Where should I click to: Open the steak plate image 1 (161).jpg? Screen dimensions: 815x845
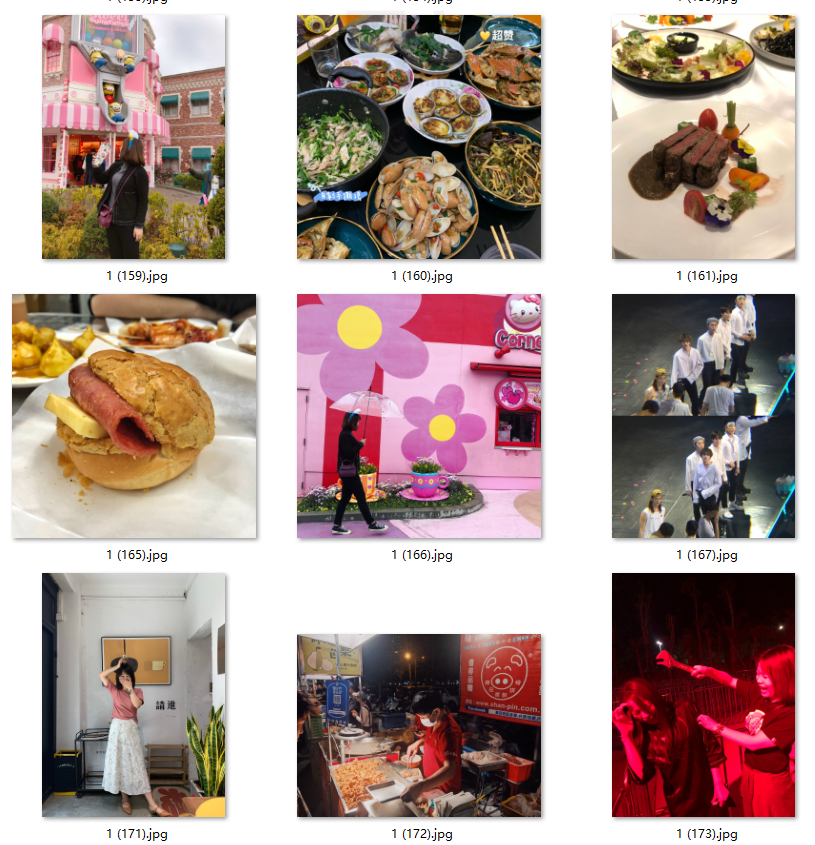(x=703, y=137)
